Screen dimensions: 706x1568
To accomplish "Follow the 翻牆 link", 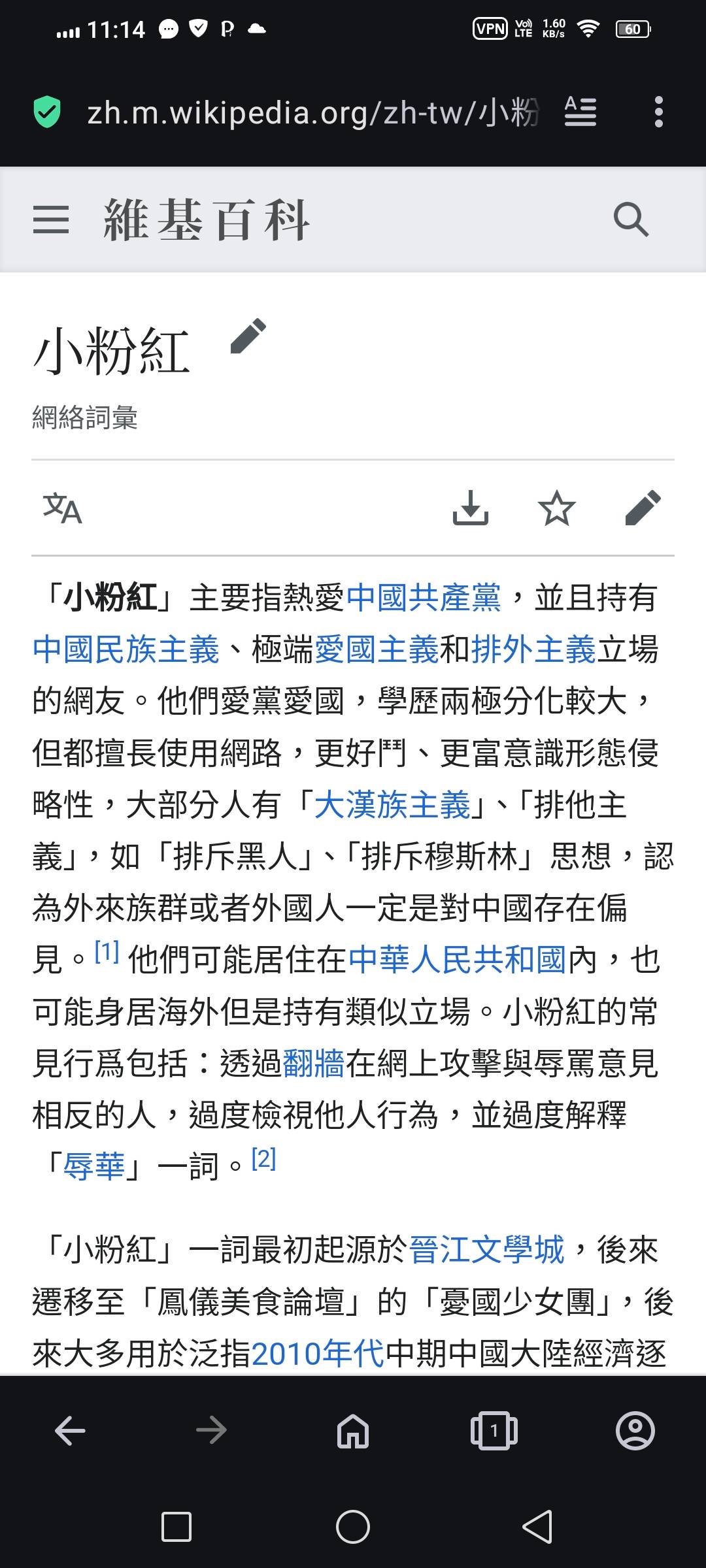I will tap(313, 1063).
